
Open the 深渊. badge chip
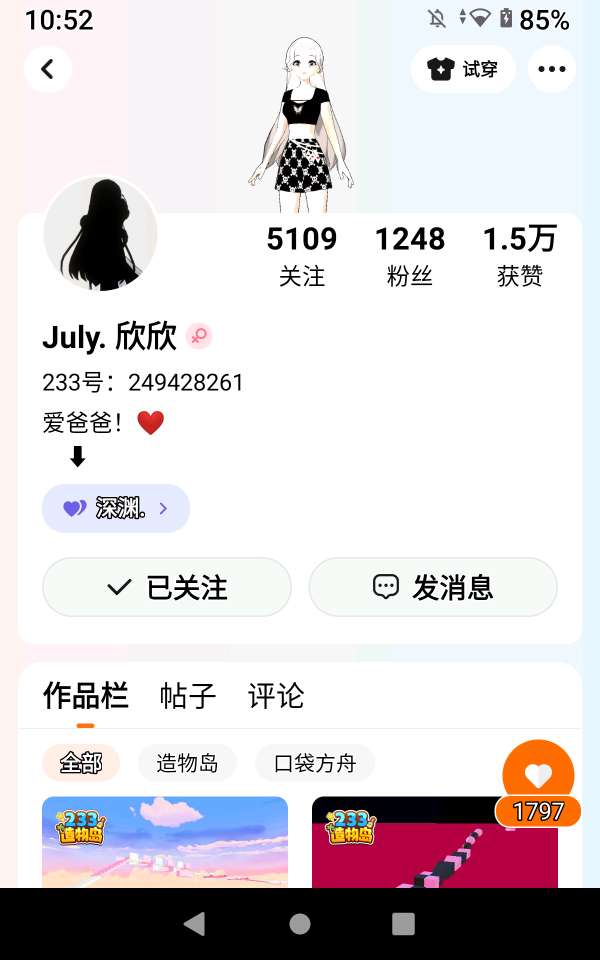tap(116, 509)
